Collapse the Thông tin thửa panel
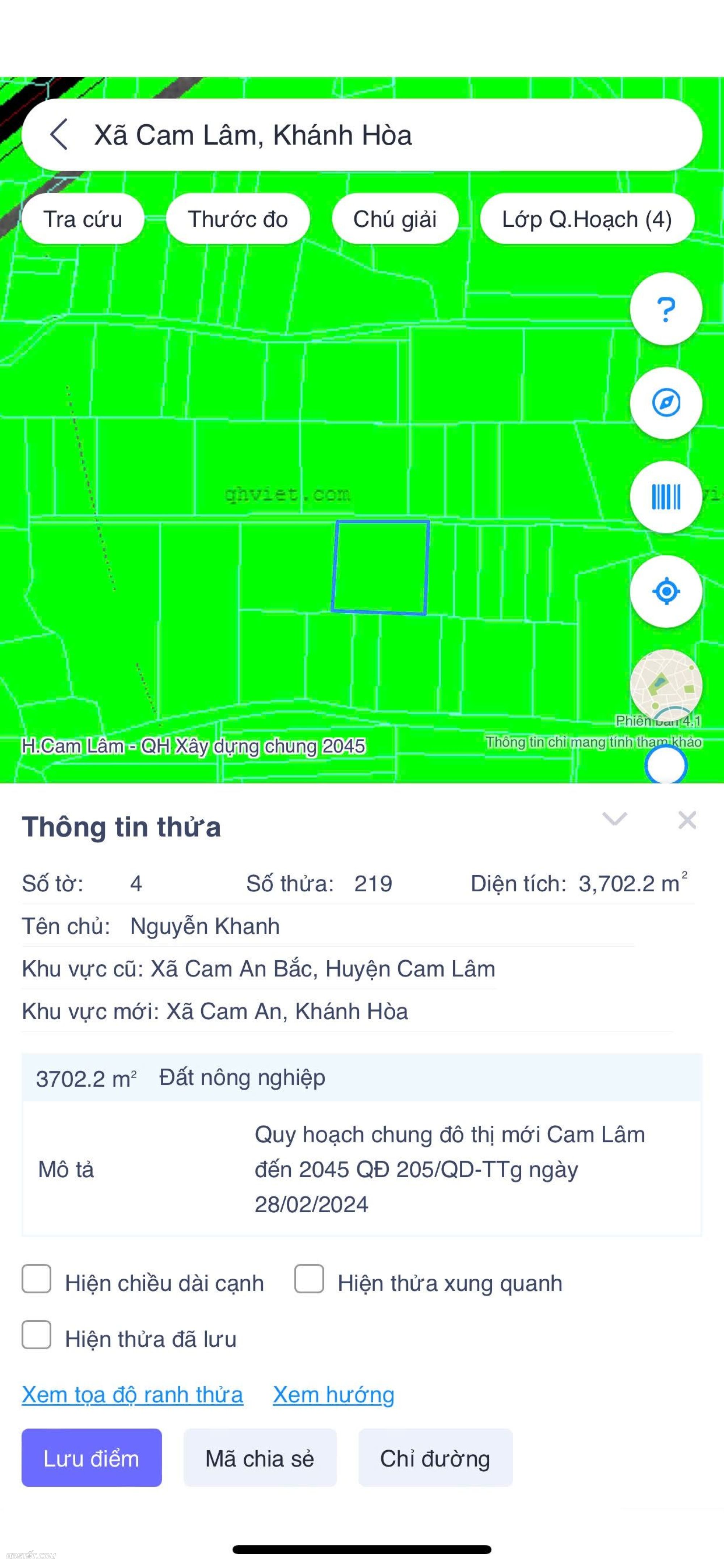 coord(614,819)
